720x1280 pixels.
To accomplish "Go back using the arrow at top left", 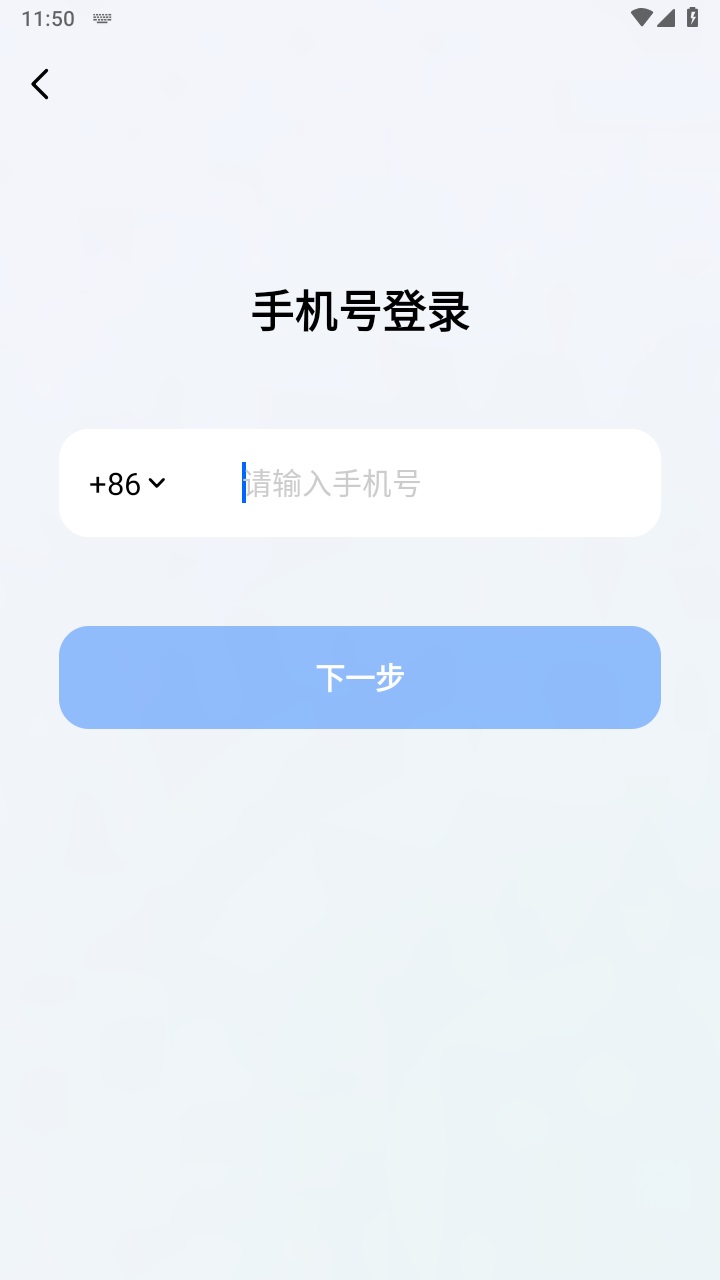I will pyautogui.click(x=39, y=84).
